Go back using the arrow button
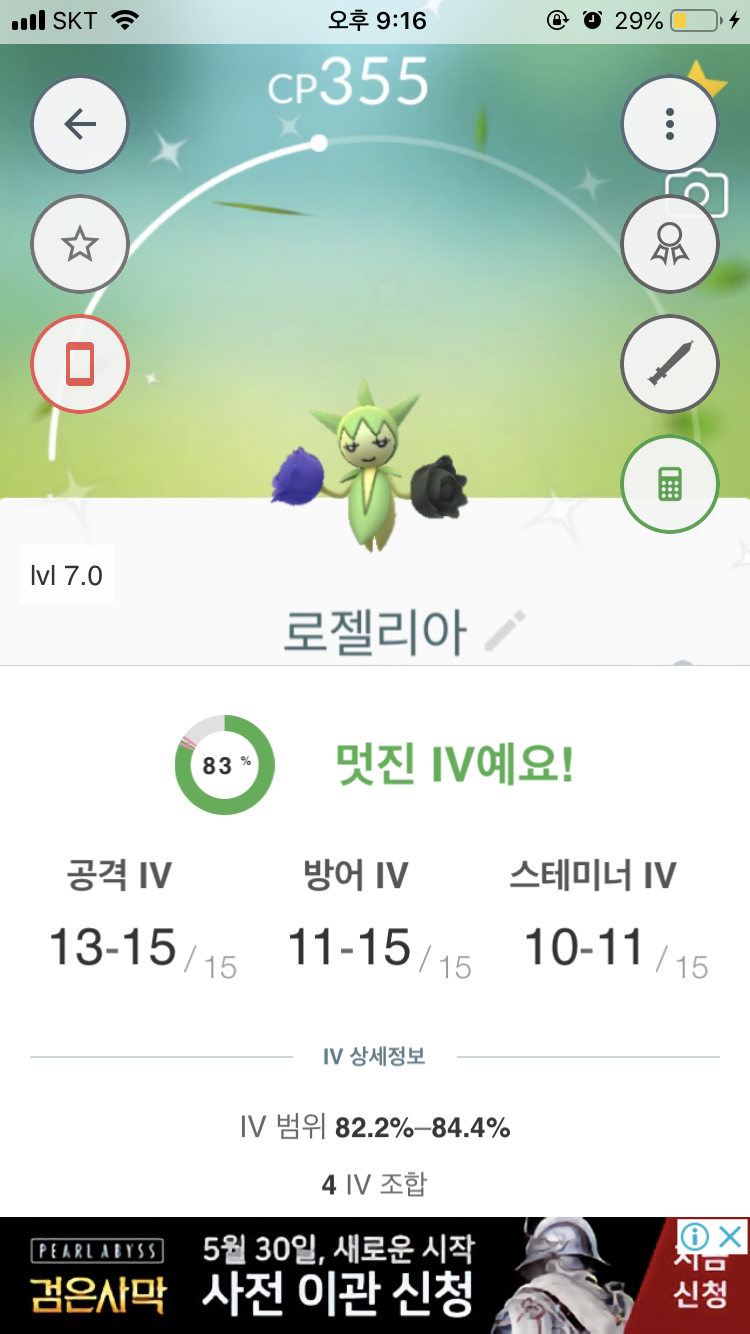This screenshot has height=1334, width=750. [80, 125]
